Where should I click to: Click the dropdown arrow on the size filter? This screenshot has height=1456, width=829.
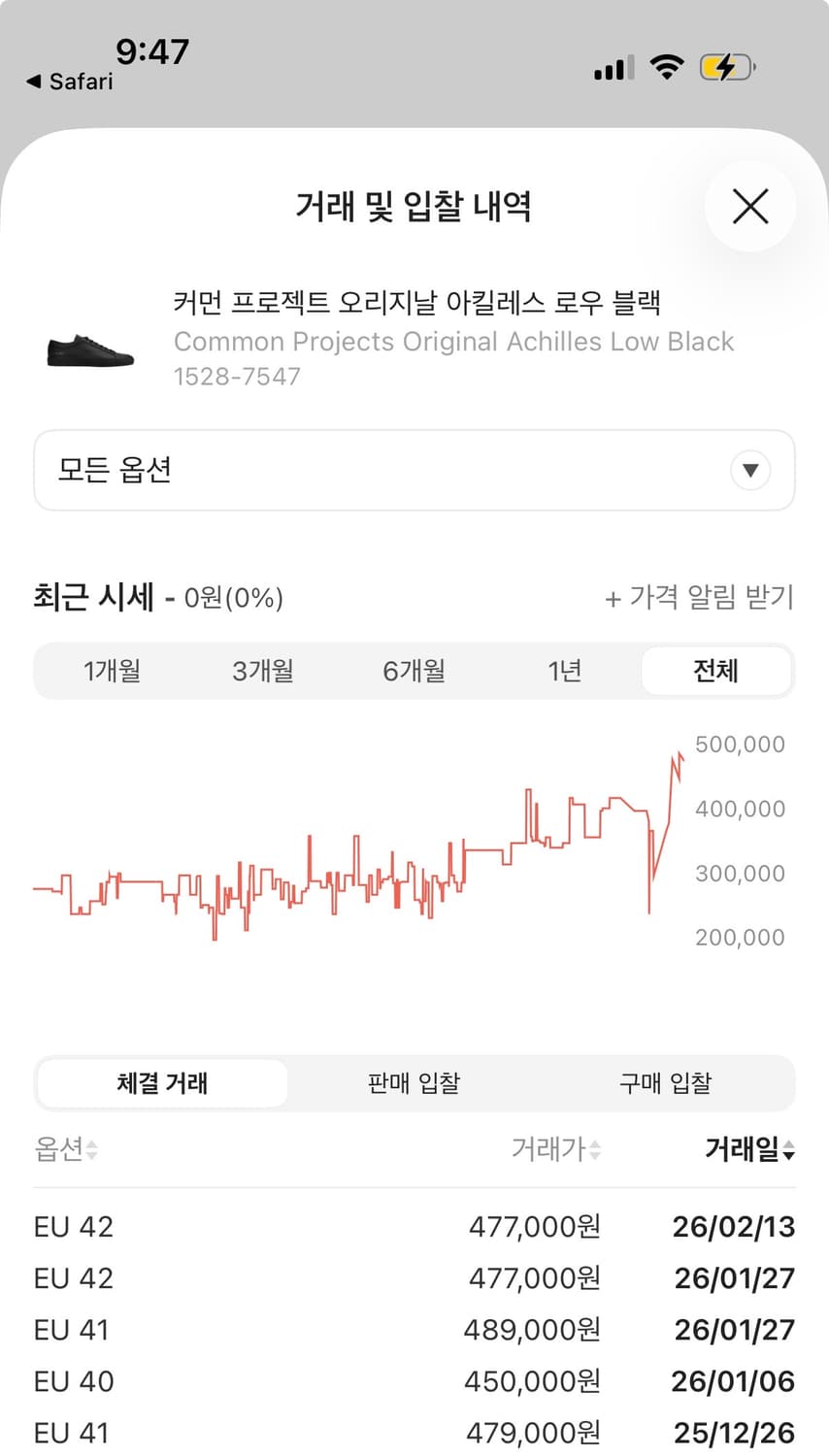pyautogui.click(x=750, y=471)
